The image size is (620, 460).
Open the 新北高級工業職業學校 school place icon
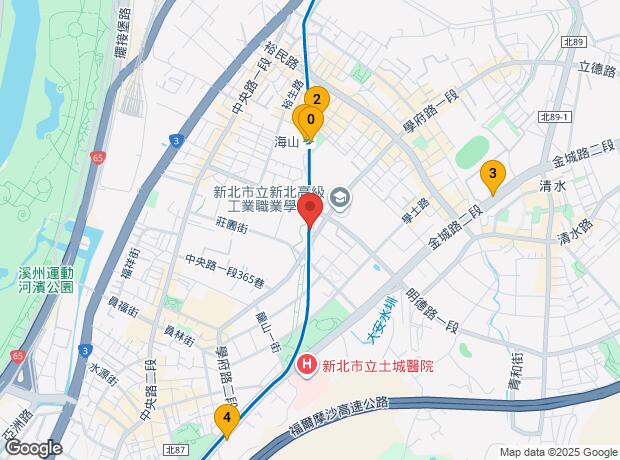click(340, 199)
